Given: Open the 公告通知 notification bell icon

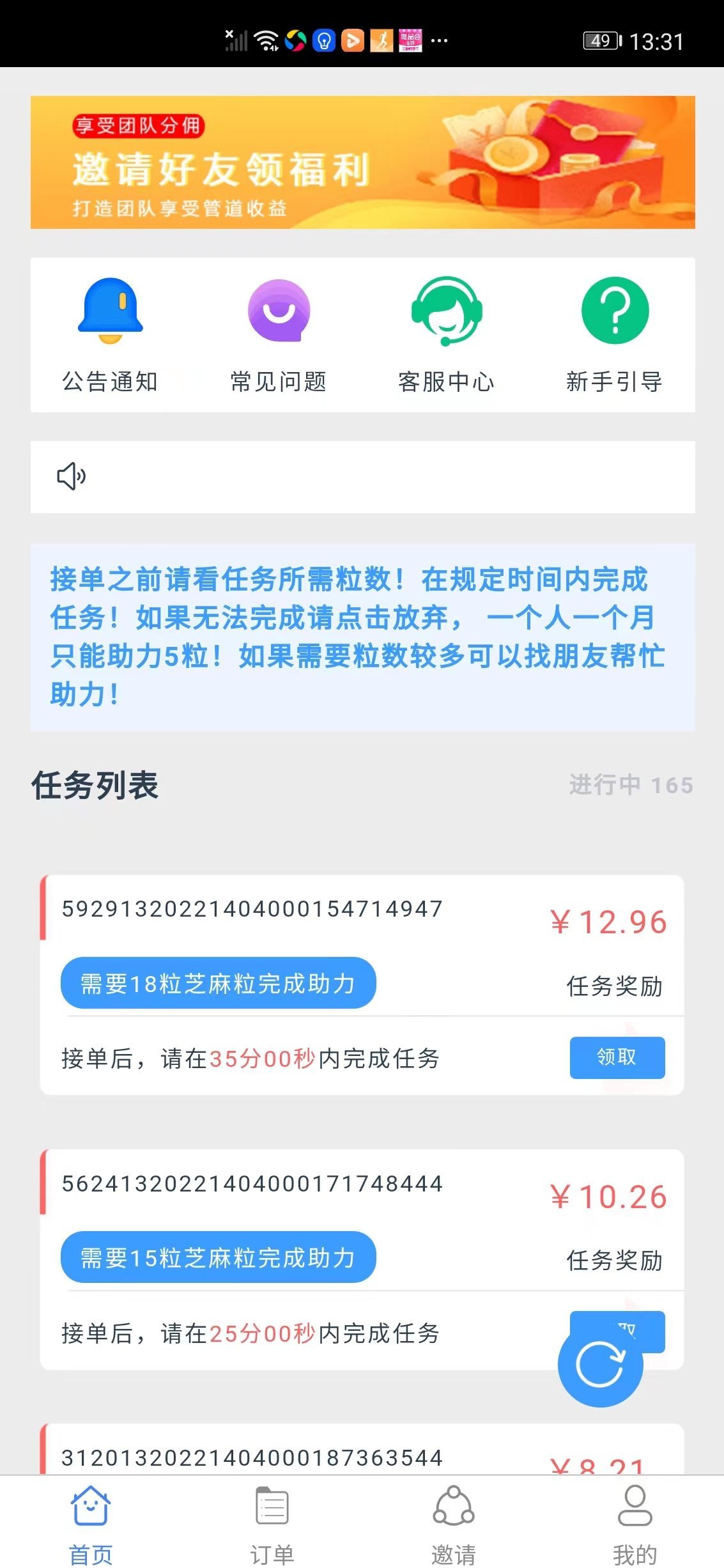Looking at the screenshot, I should click(112, 311).
